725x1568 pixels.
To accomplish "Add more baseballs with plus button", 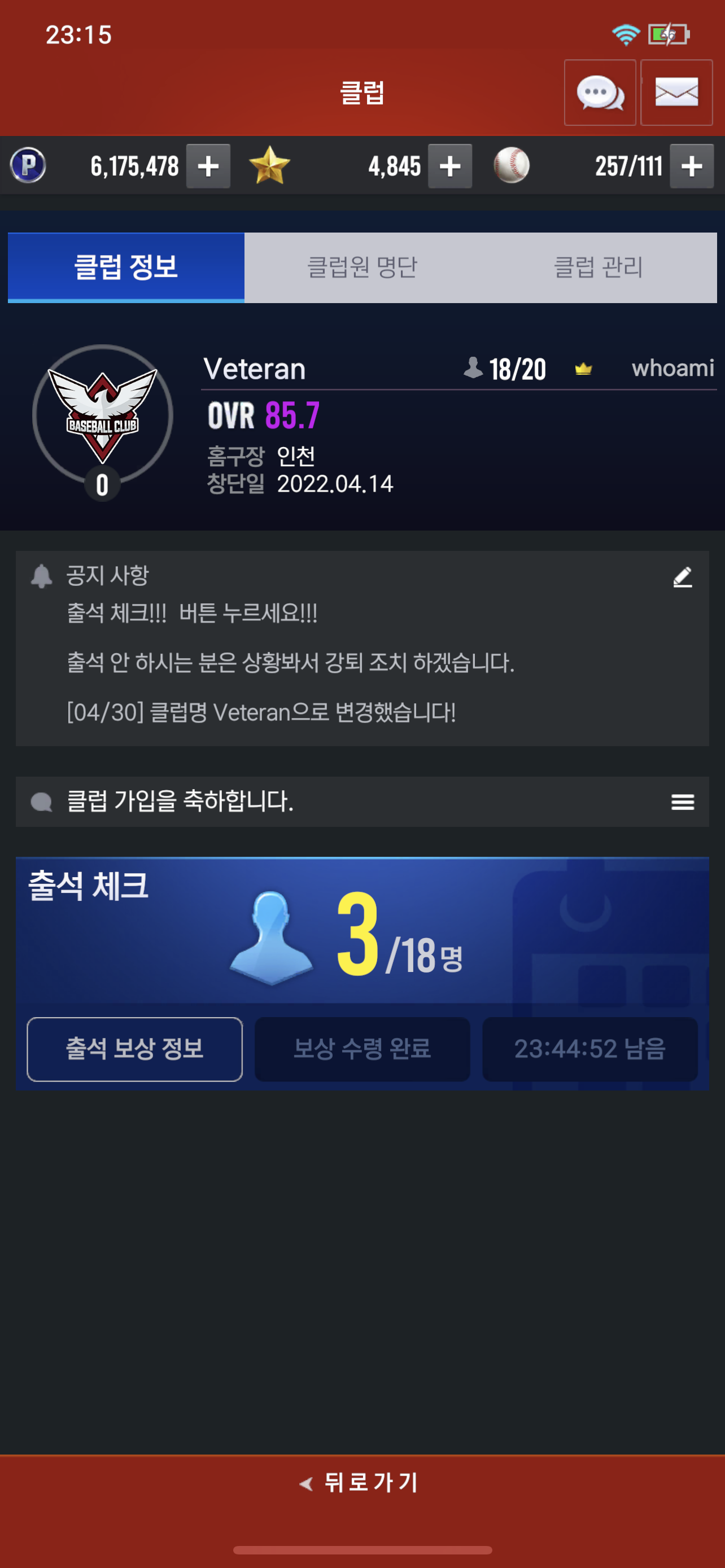I will 692,166.
